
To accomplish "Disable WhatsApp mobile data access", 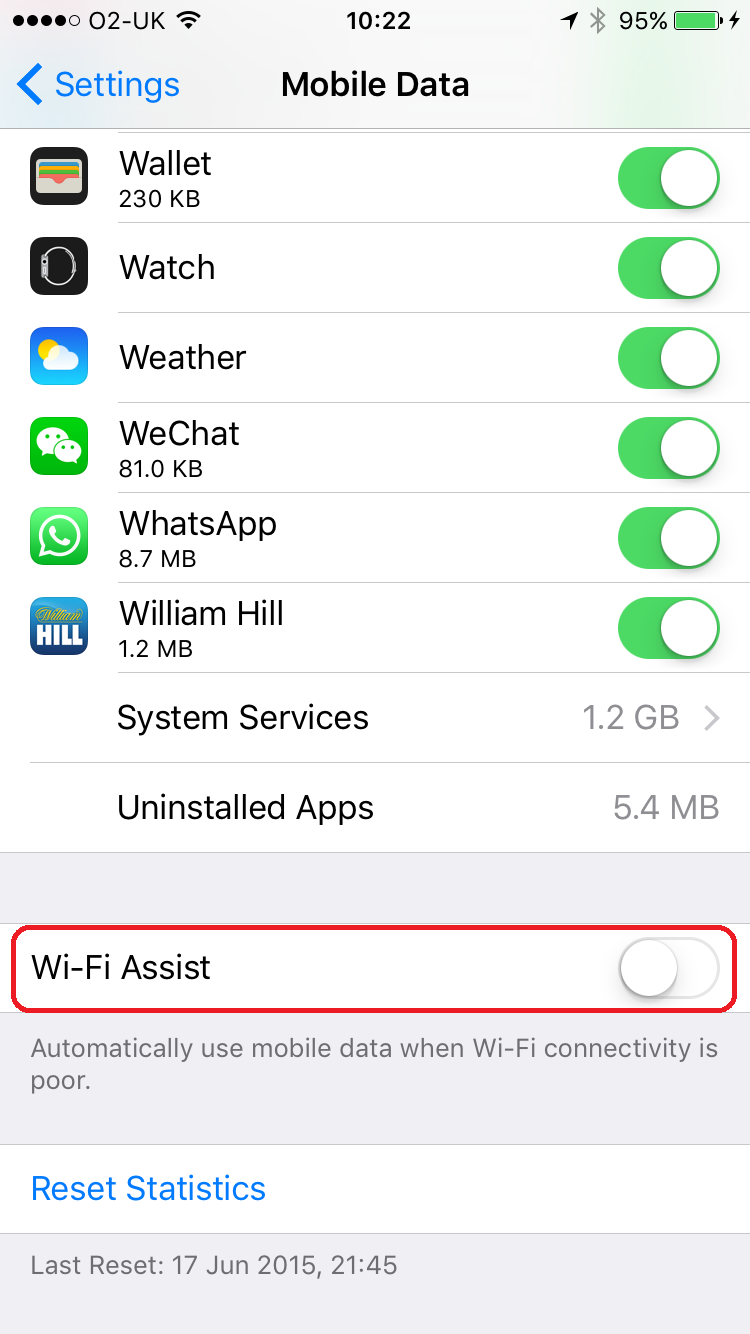I will [x=668, y=538].
